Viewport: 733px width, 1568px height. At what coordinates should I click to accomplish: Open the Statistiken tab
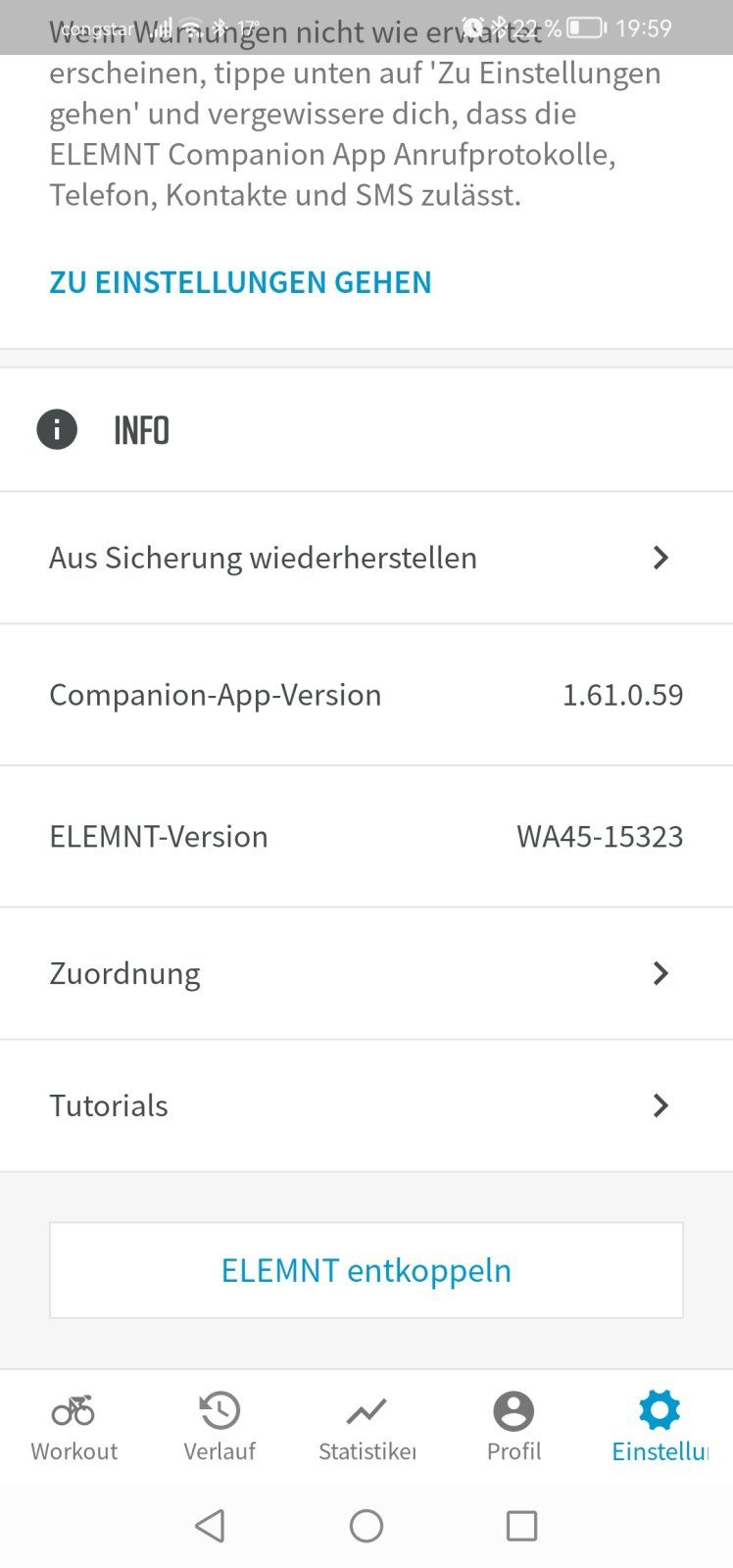coord(366,1427)
